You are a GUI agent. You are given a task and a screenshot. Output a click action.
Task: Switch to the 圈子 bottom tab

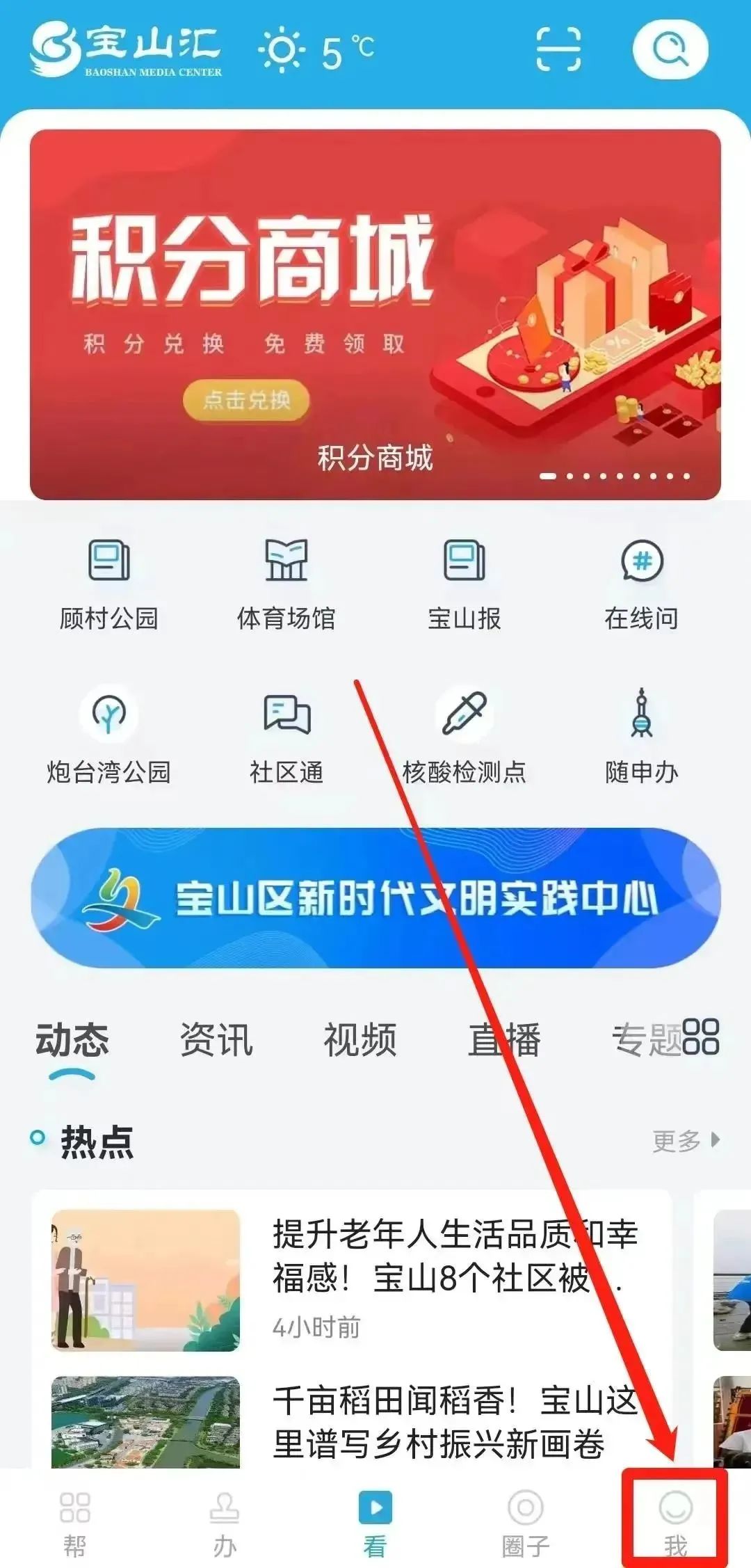(x=526, y=1521)
